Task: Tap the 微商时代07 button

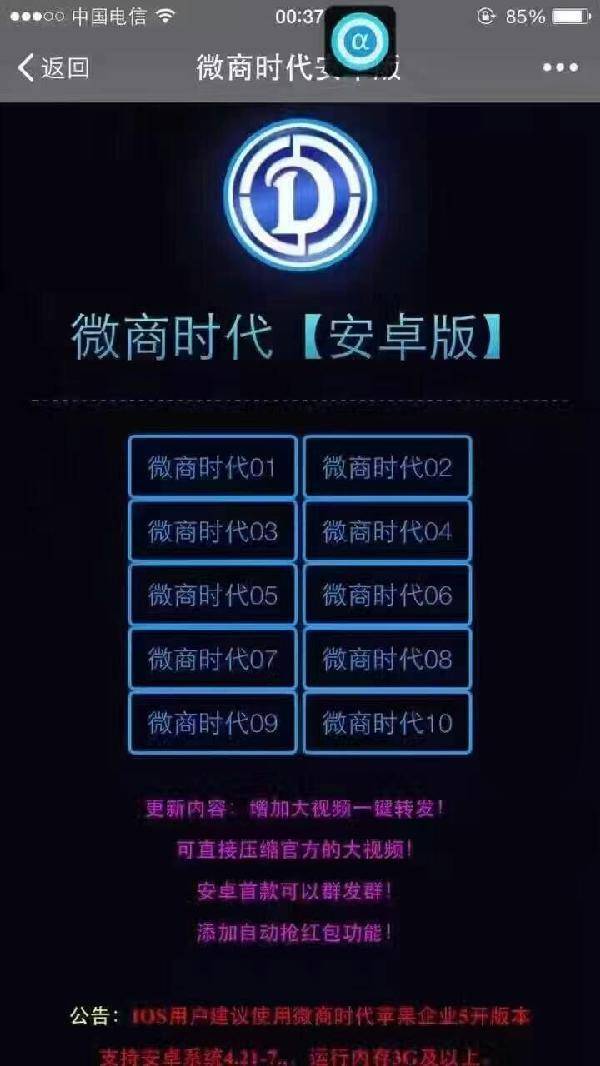Action: tap(213, 659)
